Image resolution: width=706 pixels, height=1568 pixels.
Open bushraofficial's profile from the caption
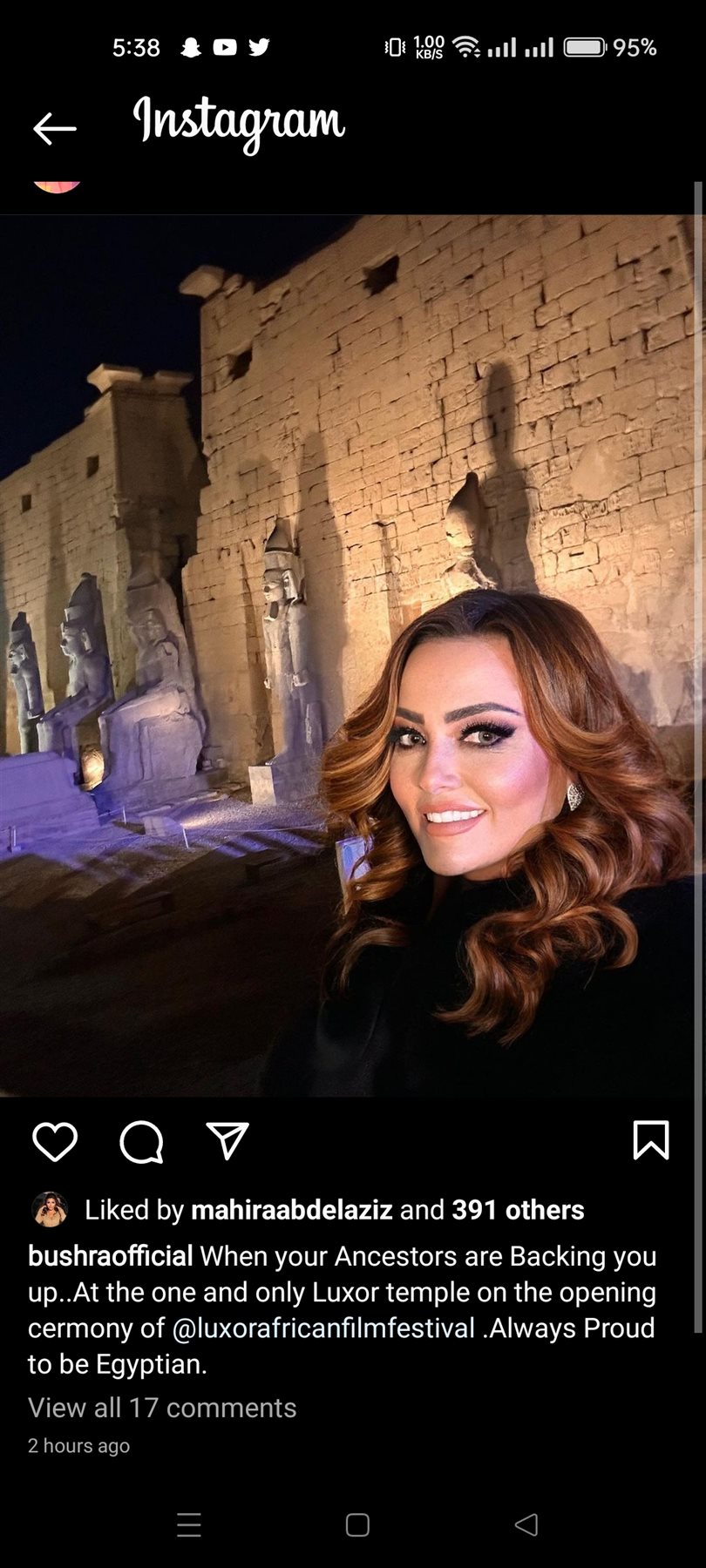pyautogui.click(x=111, y=1256)
